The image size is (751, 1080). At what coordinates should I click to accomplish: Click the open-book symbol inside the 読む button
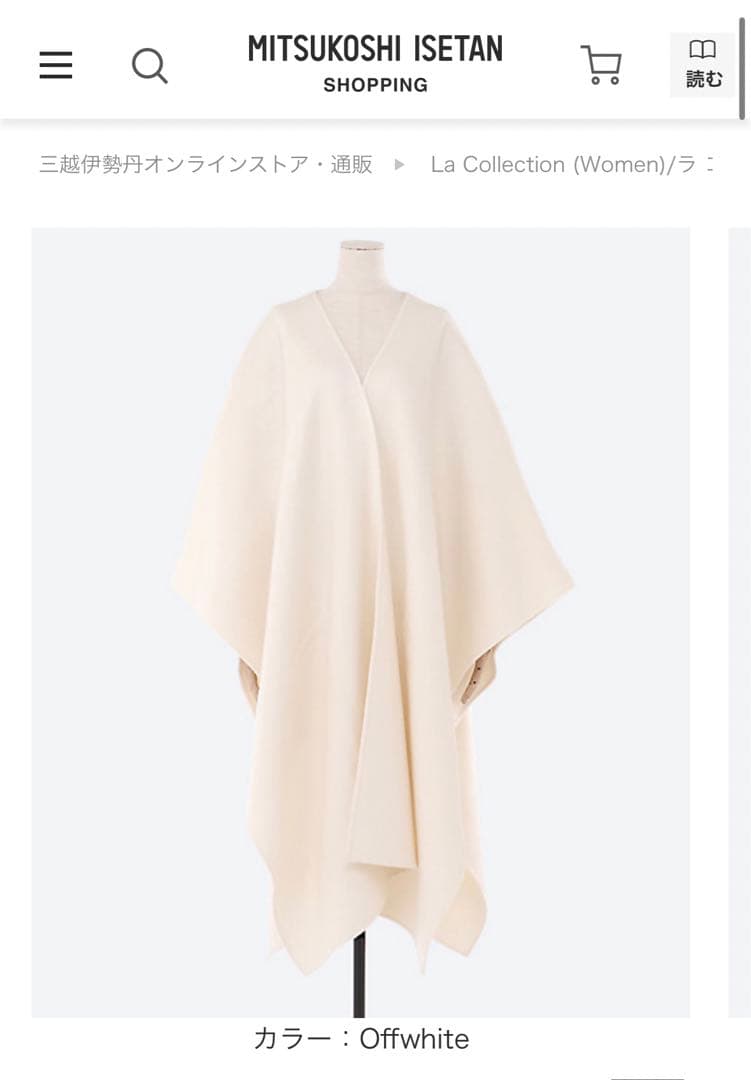coord(704,50)
